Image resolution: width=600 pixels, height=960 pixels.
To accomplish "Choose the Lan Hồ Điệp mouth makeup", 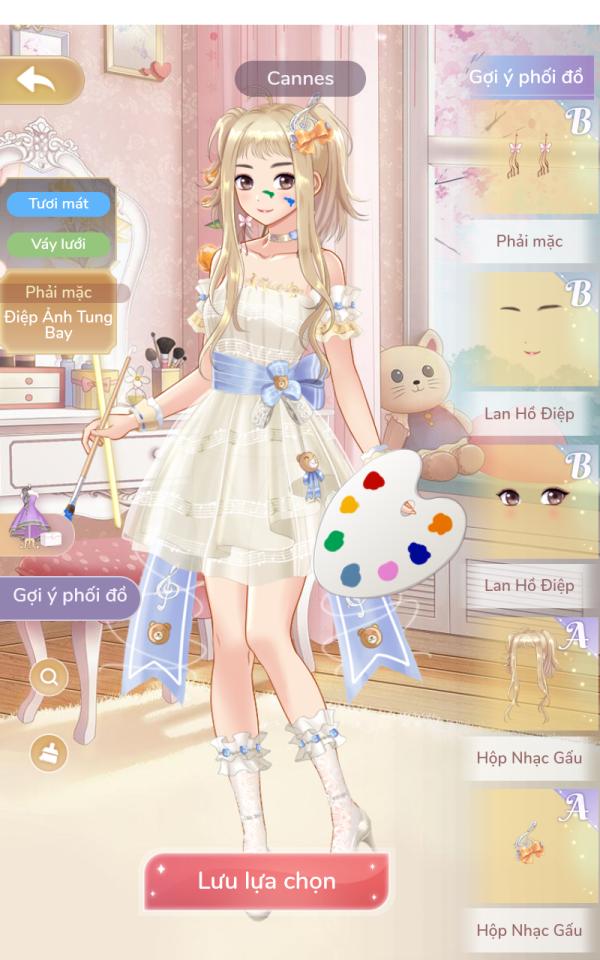I will (x=529, y=355).
